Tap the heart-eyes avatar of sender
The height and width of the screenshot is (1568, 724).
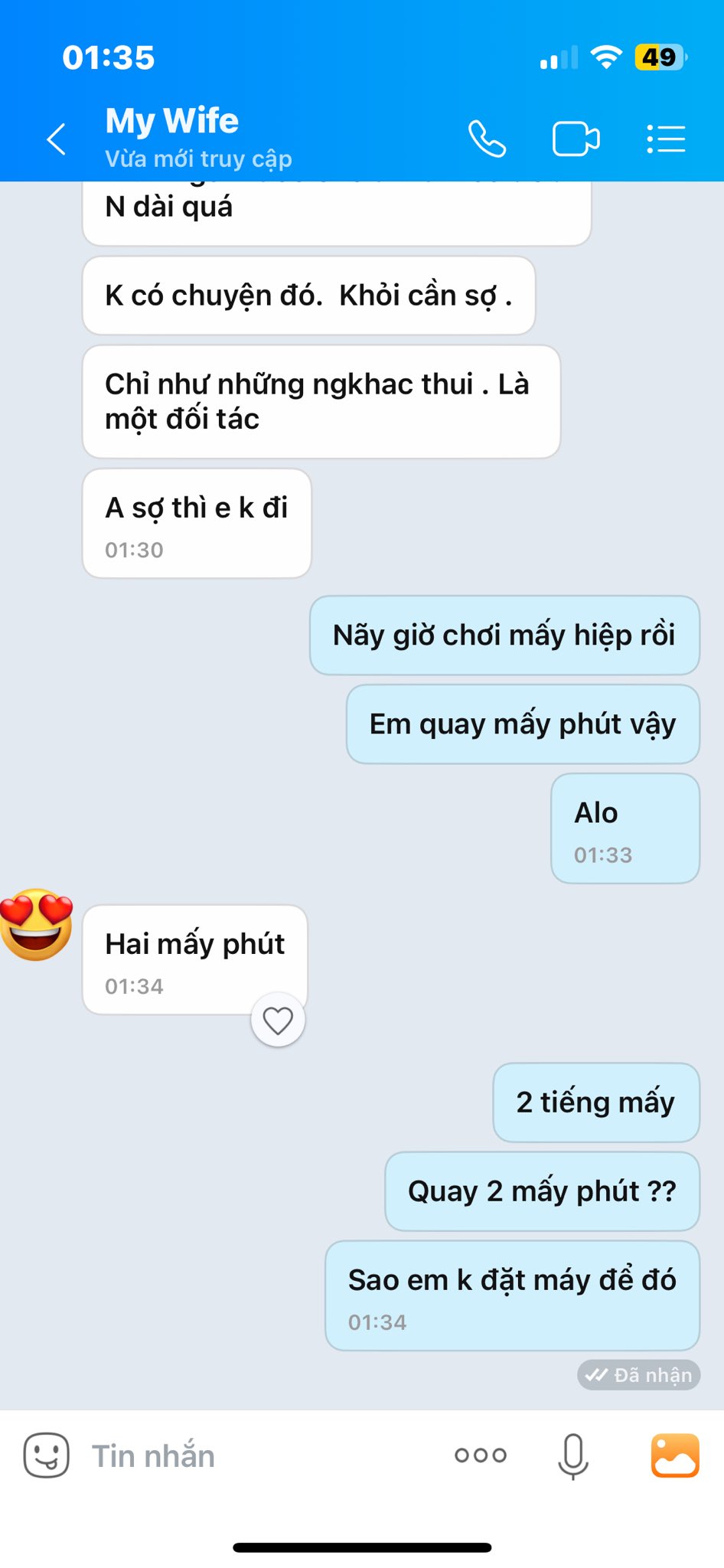click(36, 925)
